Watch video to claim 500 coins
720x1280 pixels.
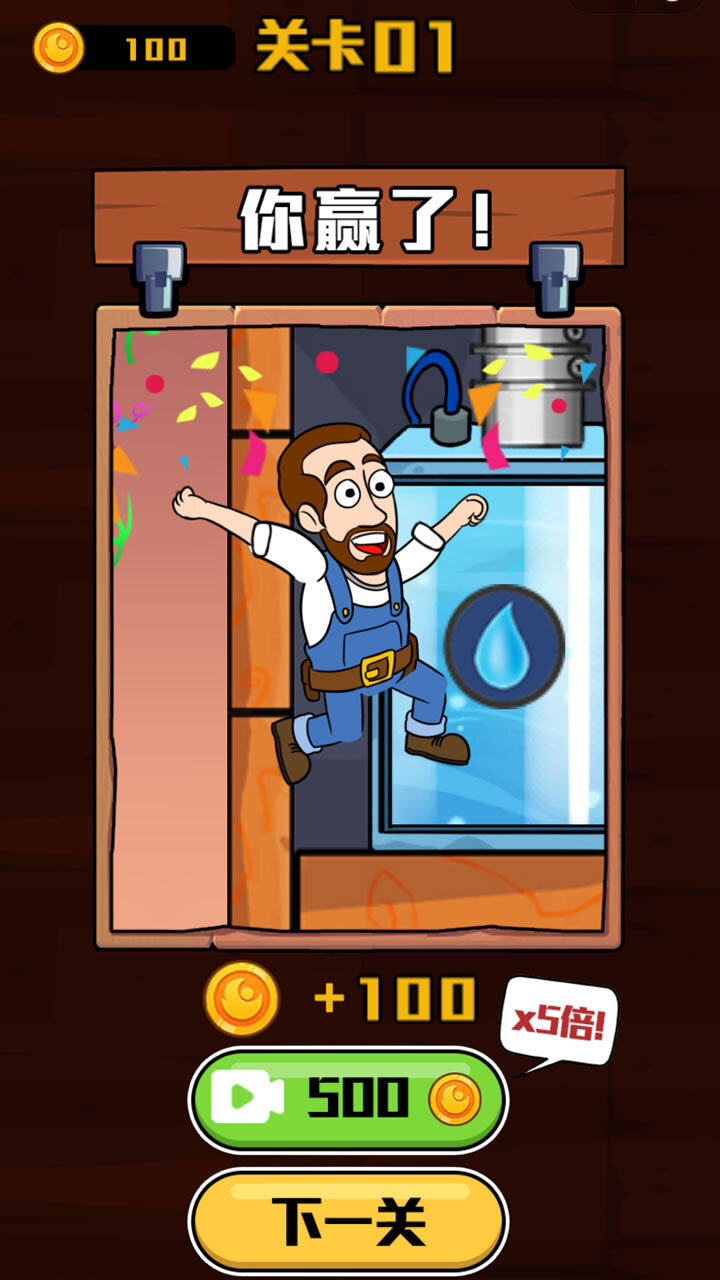tap(348, 1100)
